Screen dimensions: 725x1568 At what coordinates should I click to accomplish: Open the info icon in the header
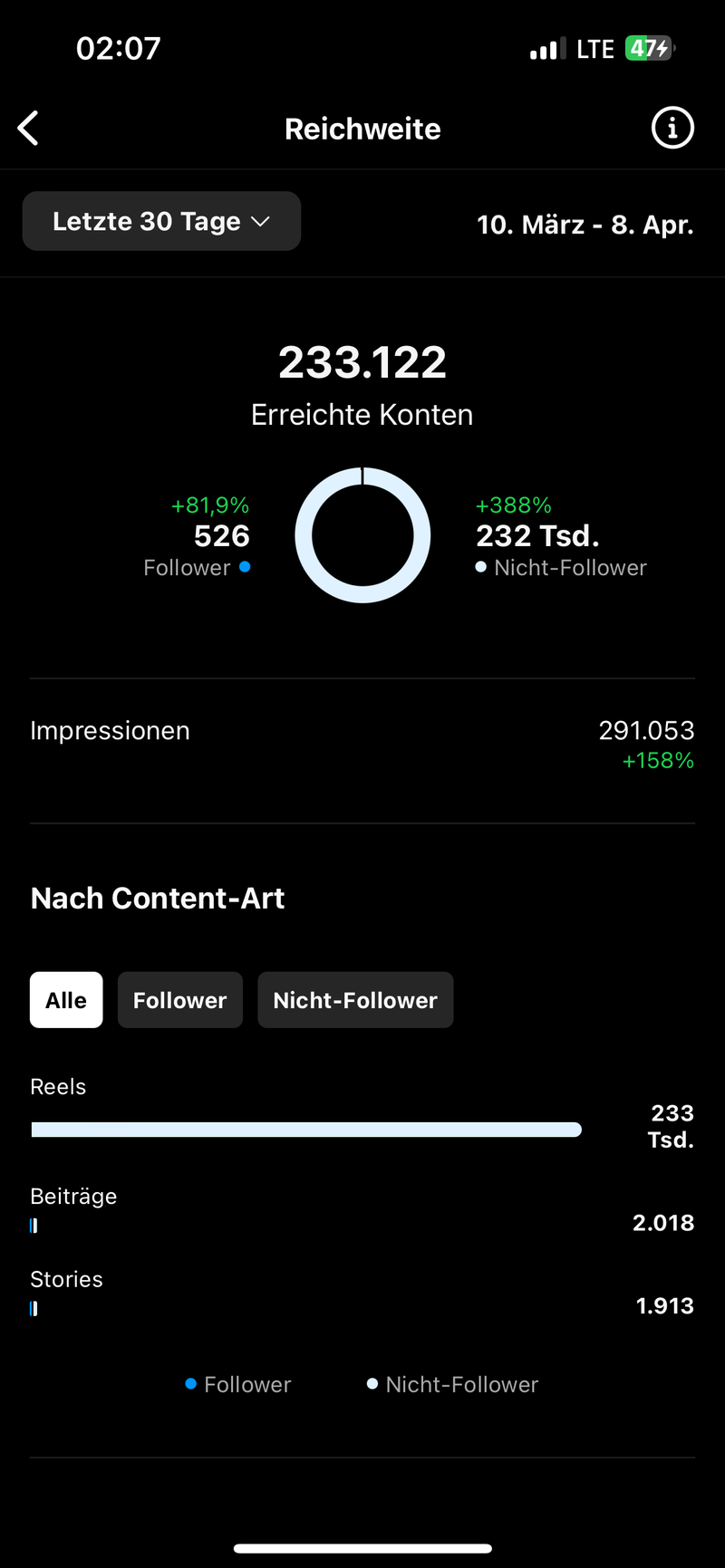click(x=672, y=129)
